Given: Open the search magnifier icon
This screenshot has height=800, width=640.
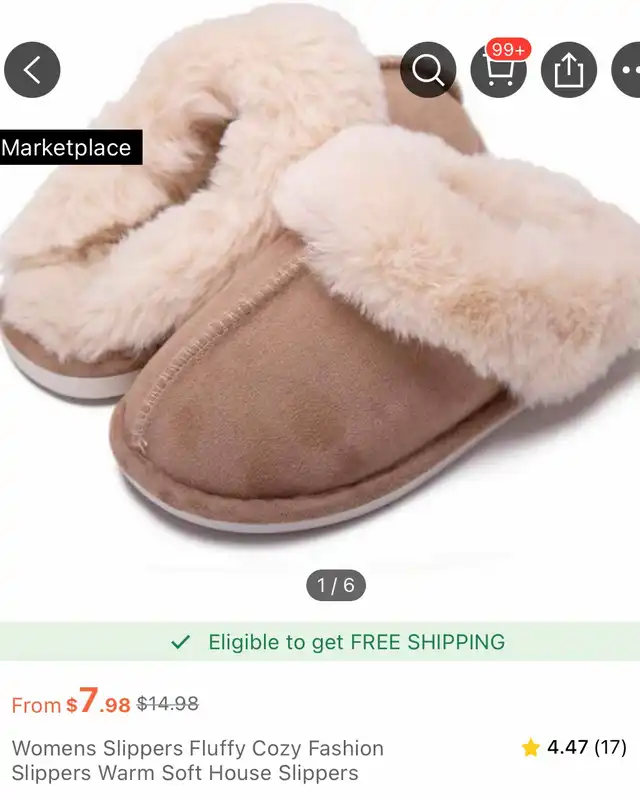Looking at the screenshot, I should [428, 70].
